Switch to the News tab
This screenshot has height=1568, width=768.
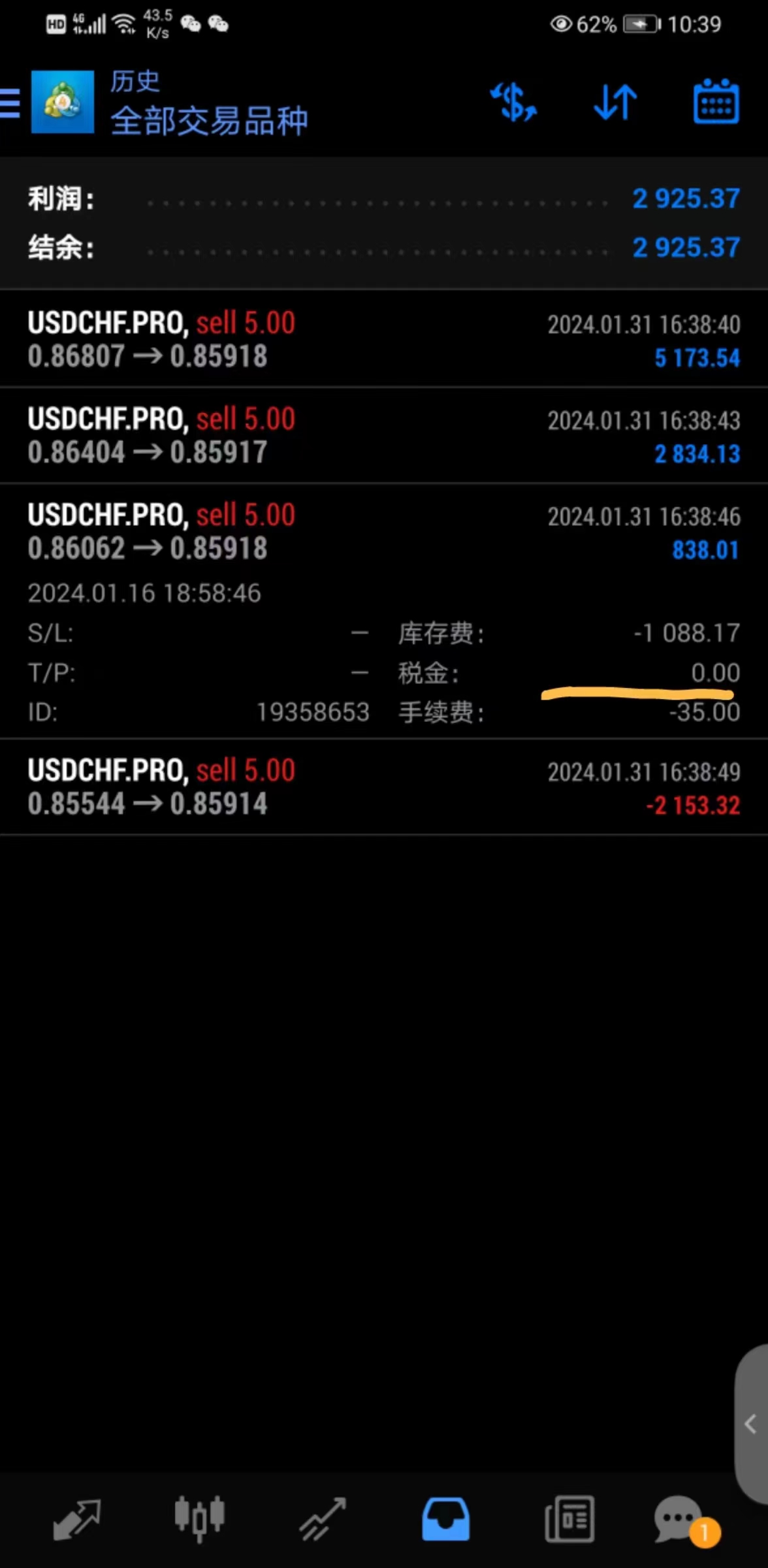pos(569,1519)
